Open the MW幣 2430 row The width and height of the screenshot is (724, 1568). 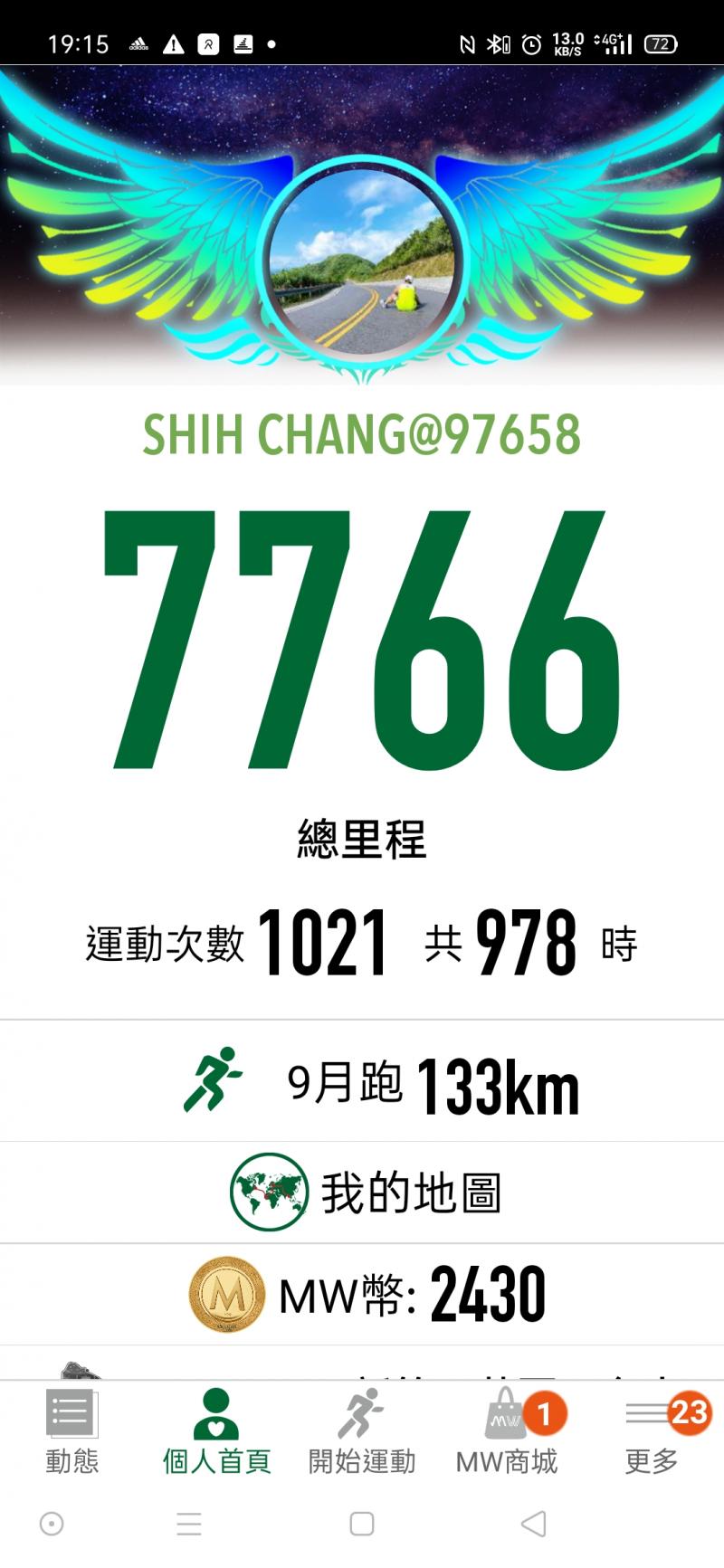click(x=362, y=1294)
